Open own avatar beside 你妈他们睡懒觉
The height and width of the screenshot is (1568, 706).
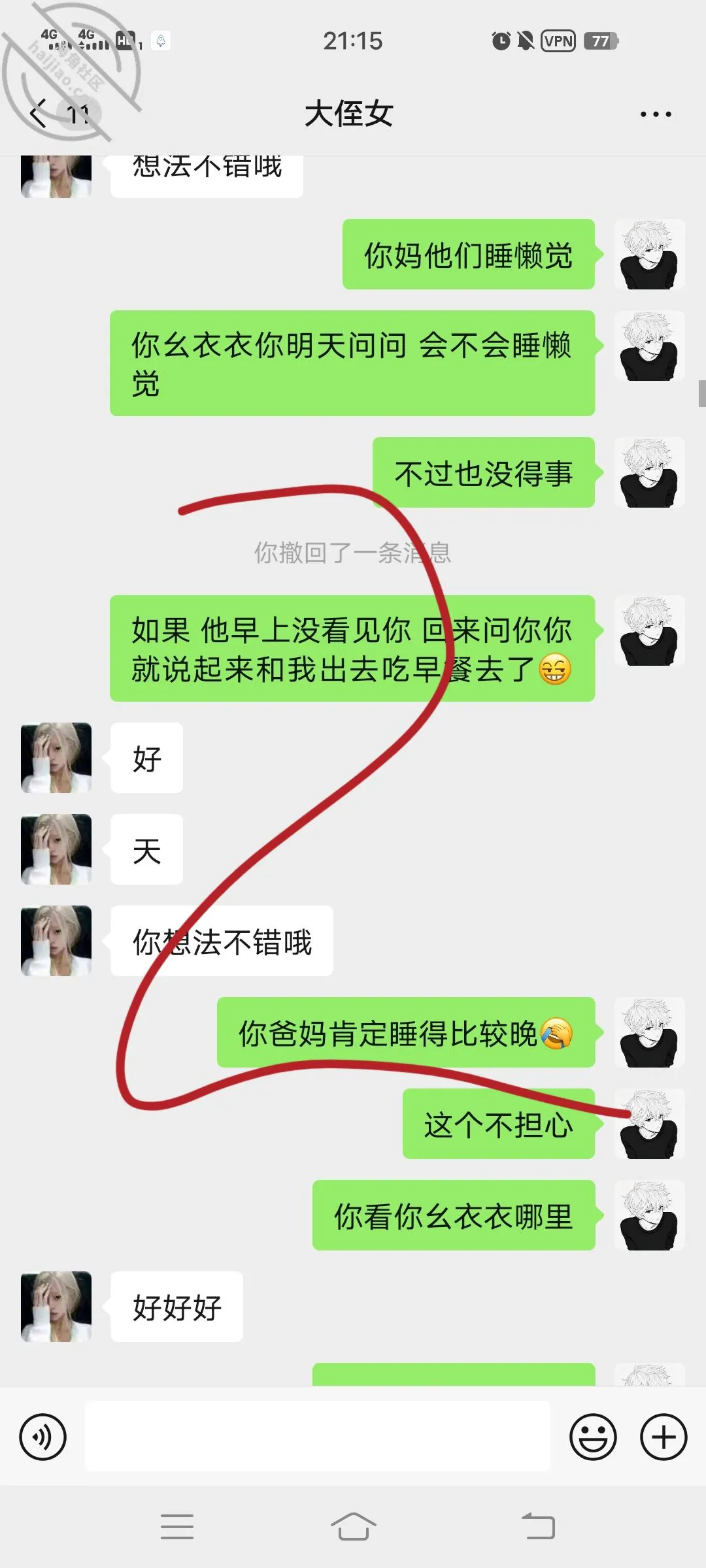[x=650, y=254]
